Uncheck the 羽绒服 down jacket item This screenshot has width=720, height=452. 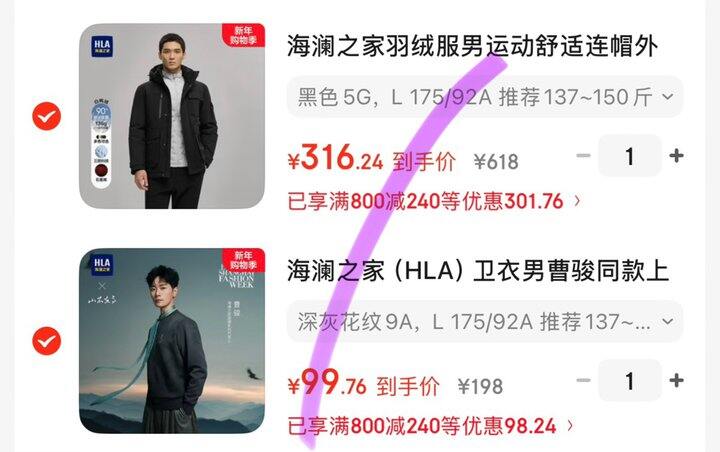point(47,117)
